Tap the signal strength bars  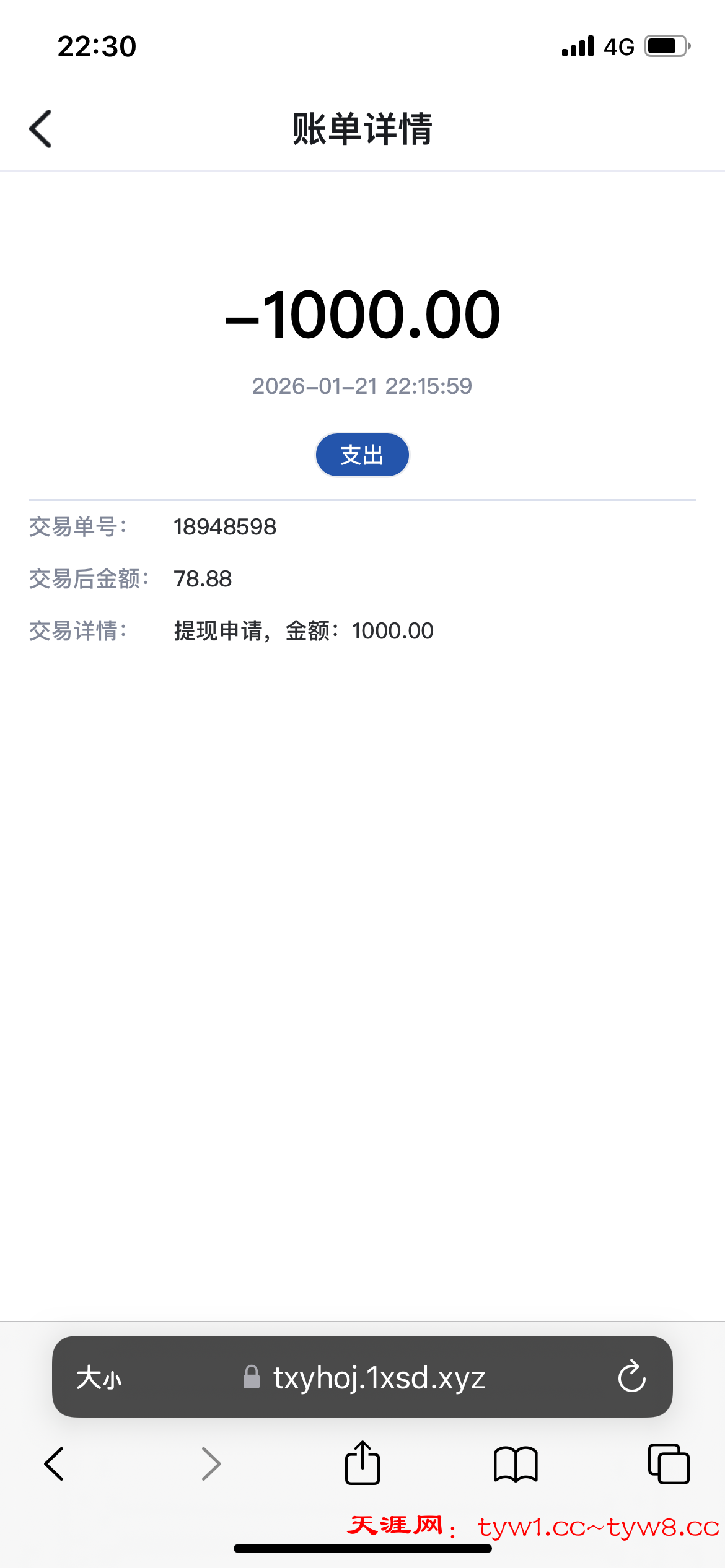576,45
